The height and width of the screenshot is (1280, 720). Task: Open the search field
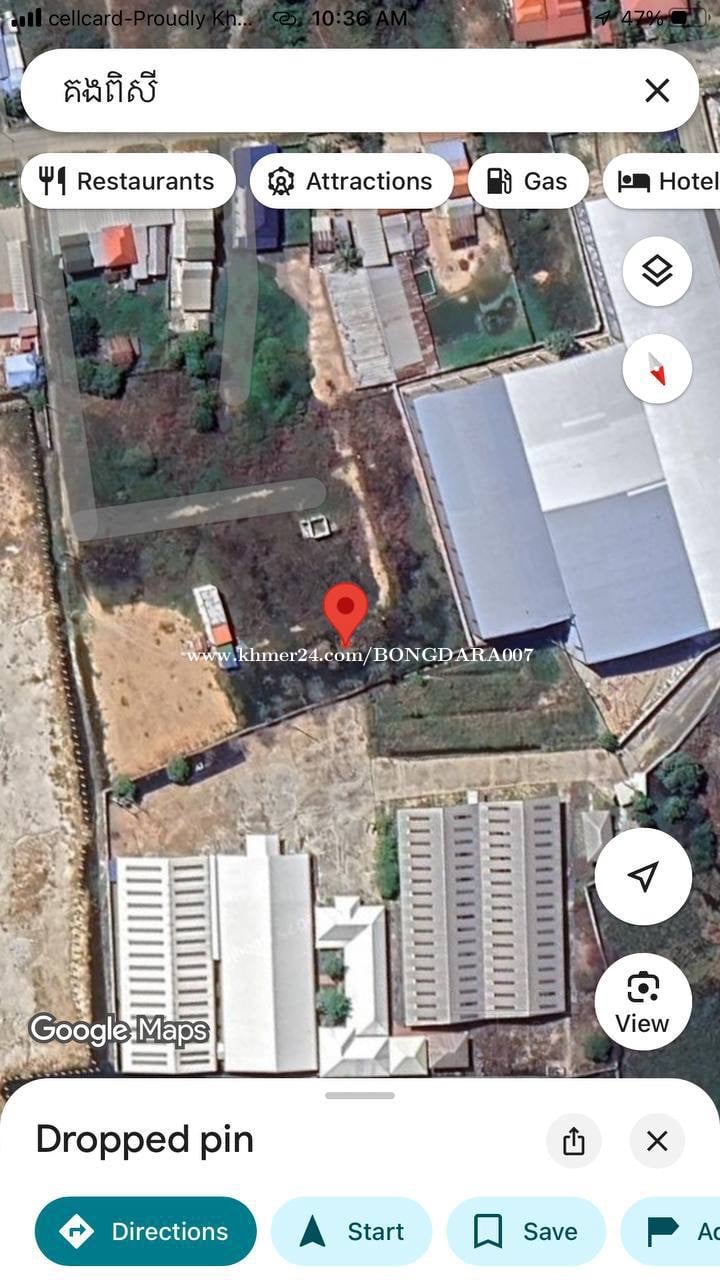tap(330, 91)
